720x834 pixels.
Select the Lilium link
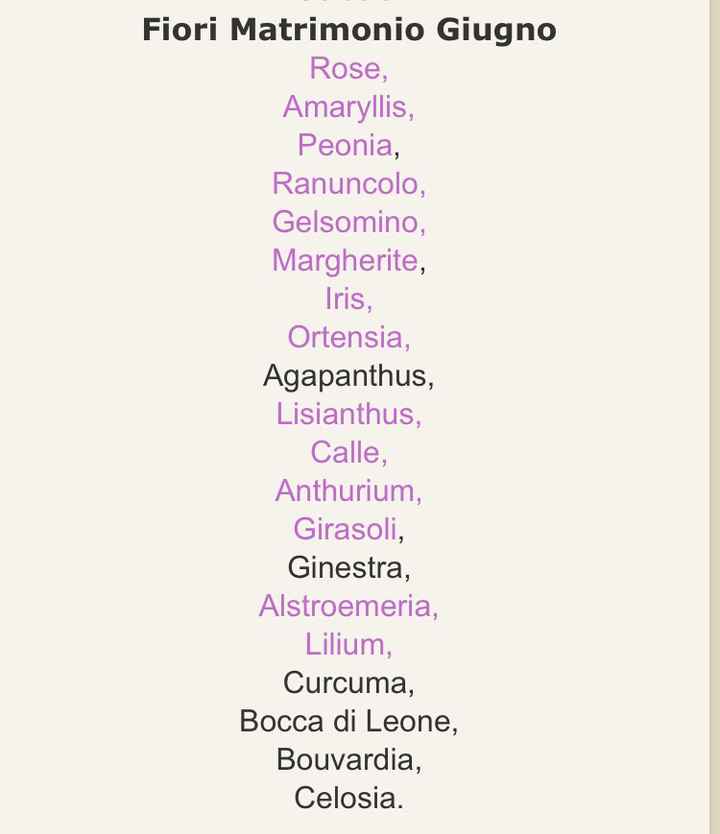[x=345, y=645]
